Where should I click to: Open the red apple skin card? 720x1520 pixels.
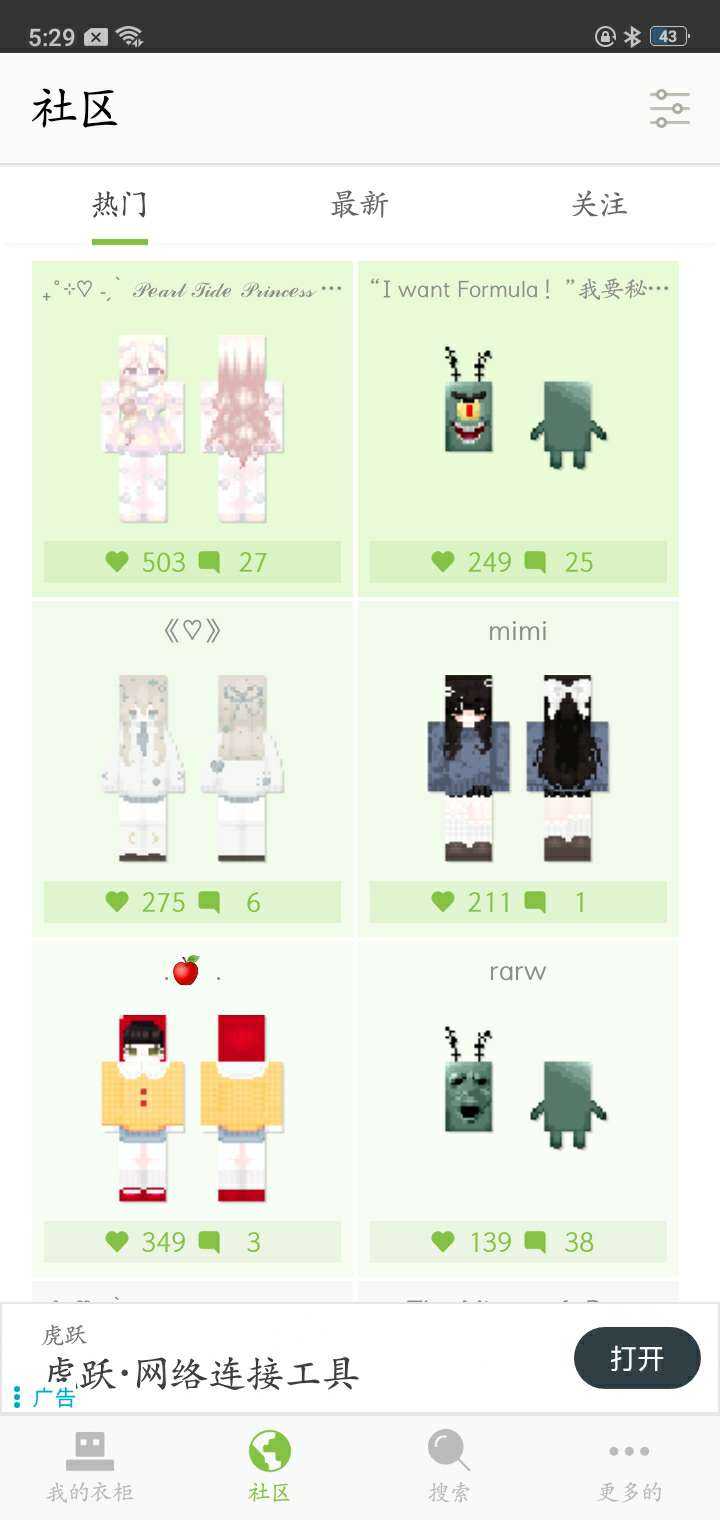(192, 1105)
